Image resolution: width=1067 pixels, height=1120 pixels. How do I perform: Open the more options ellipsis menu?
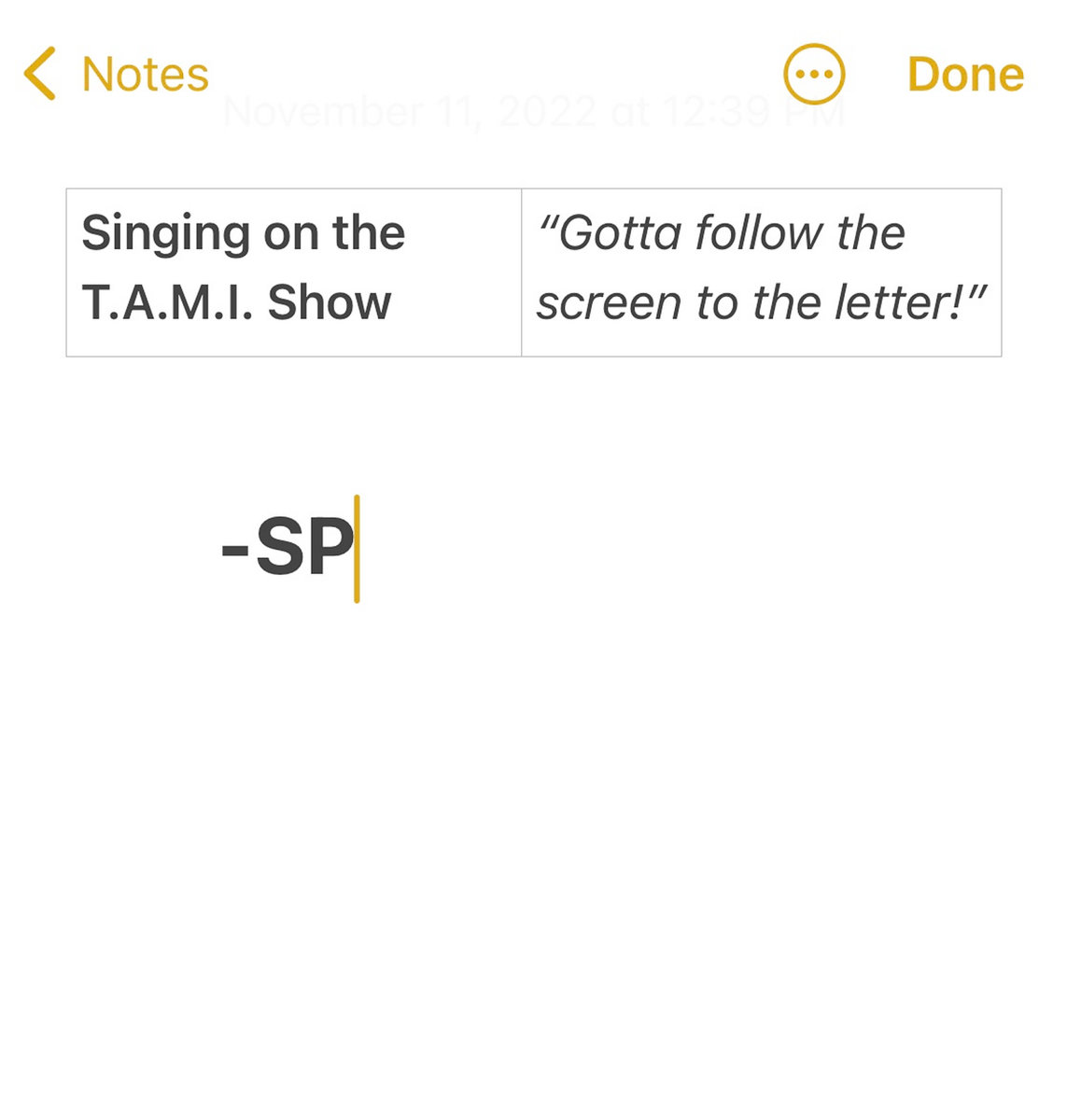coord(813,74)
